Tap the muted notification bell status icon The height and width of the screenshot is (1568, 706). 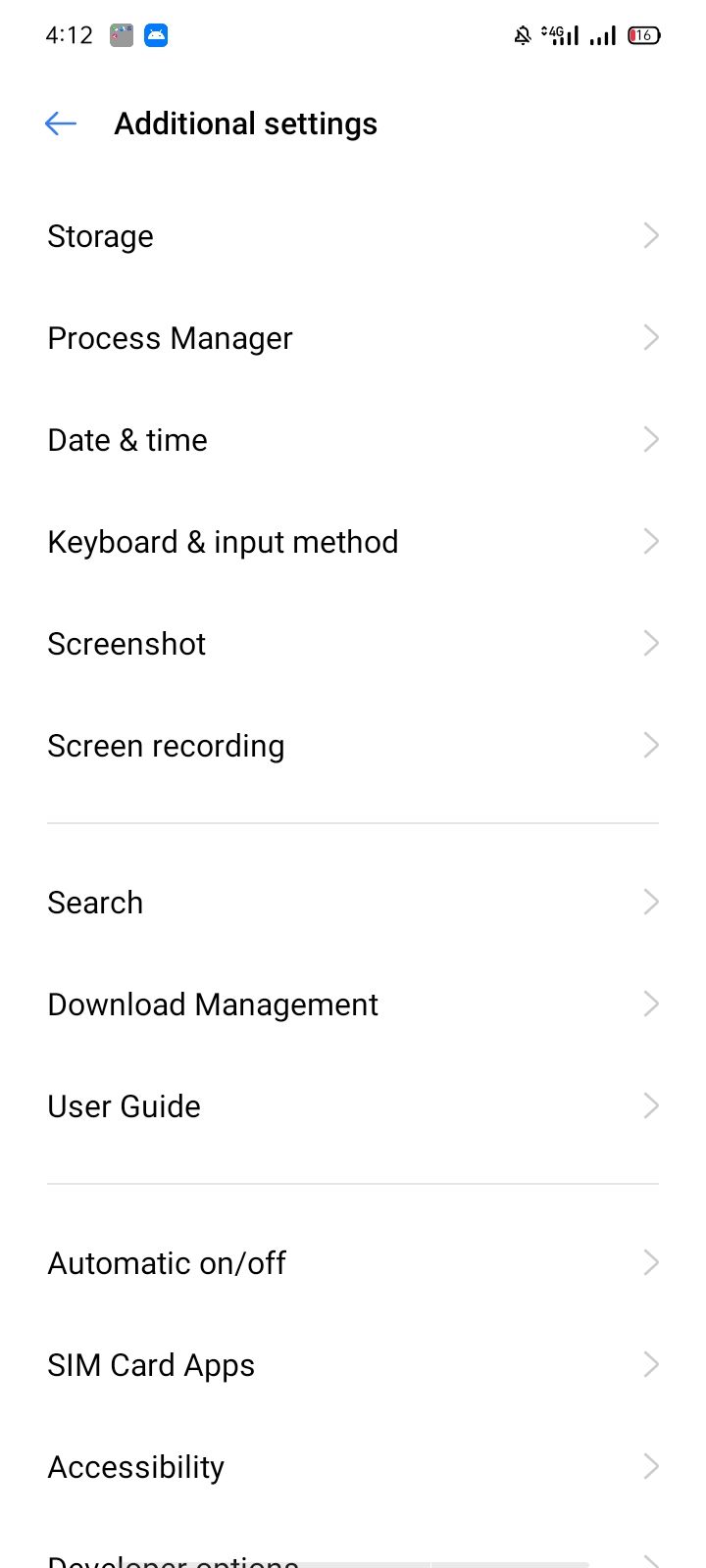tap(524, 35)
